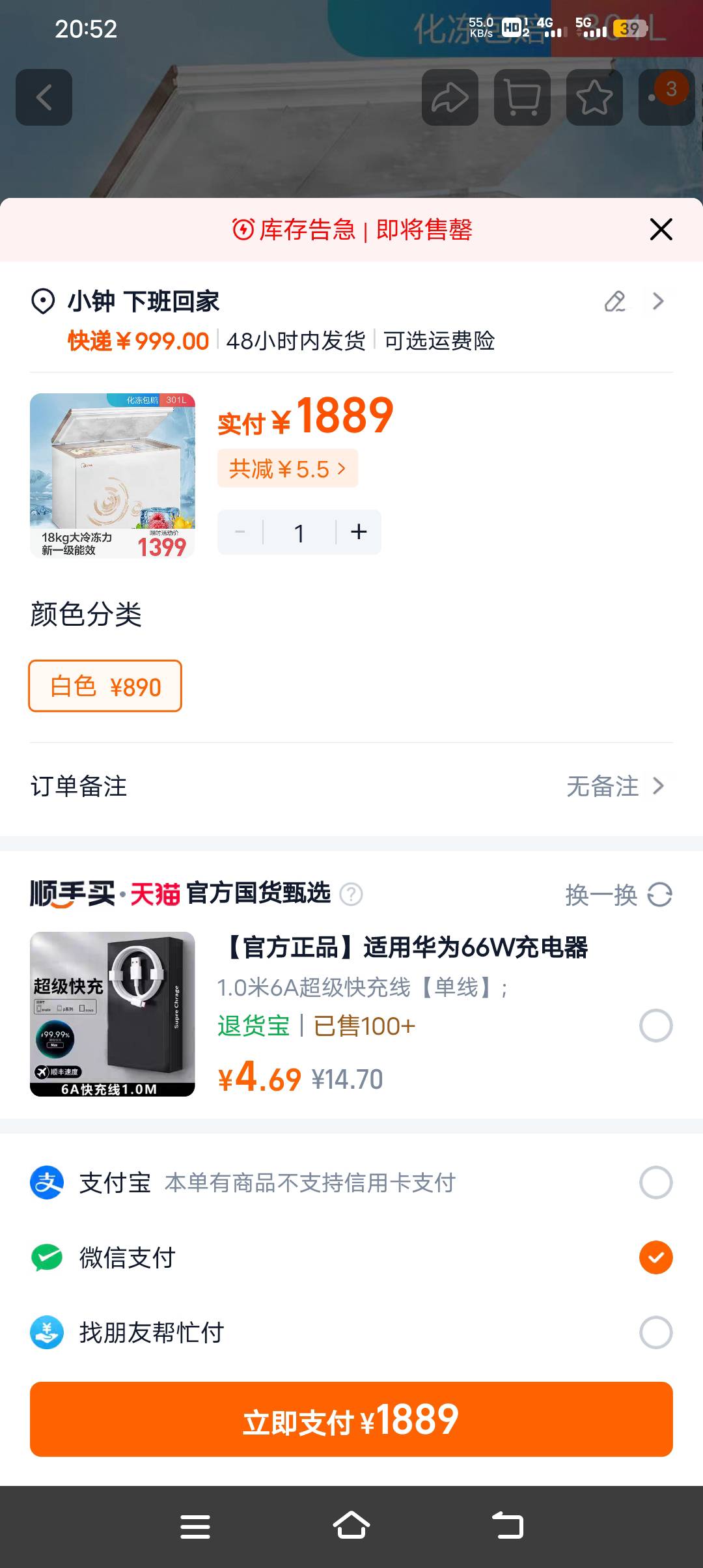Share this freezer product
Image resolution: width=703 pixels, height=1568 pixels.
coord(450,98)
